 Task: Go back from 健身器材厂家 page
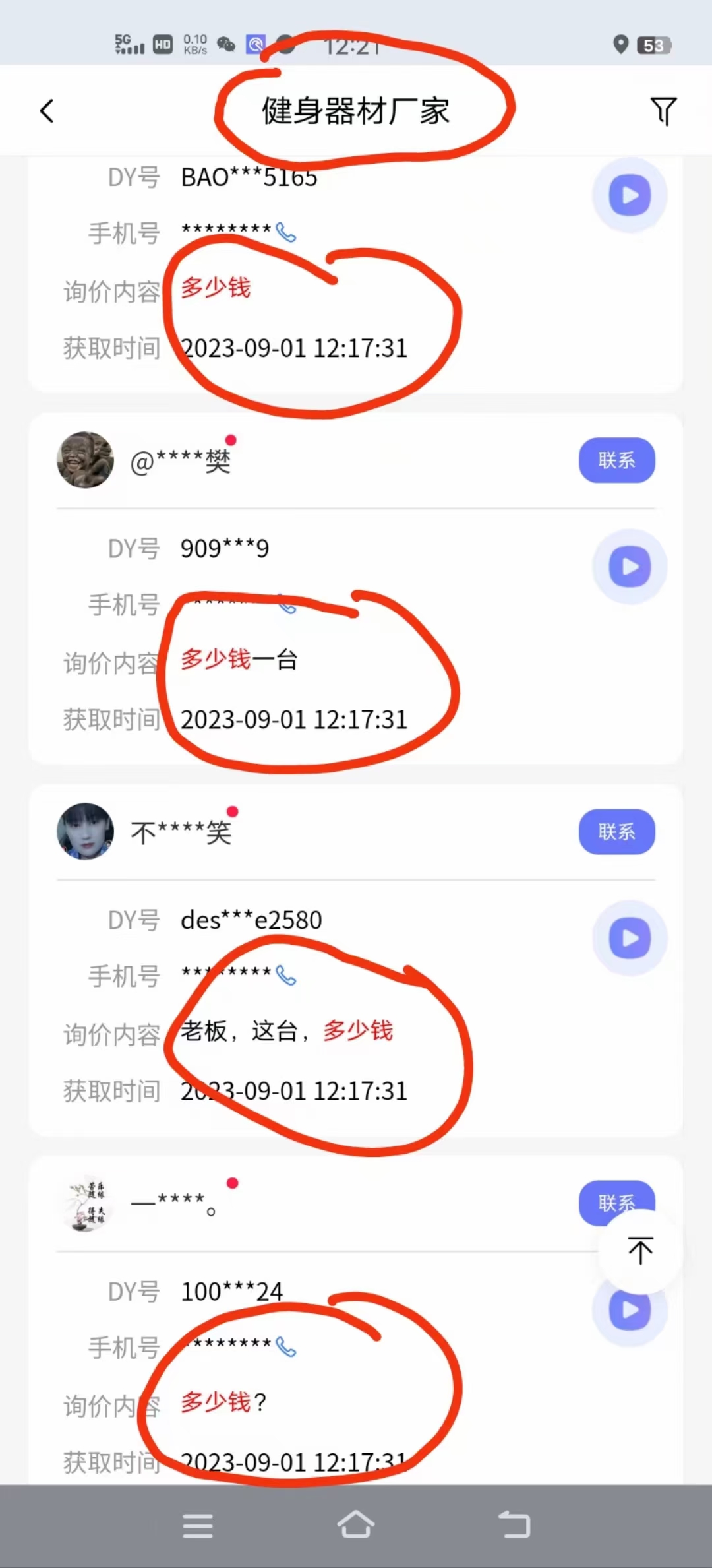click(x=47, y=111)
